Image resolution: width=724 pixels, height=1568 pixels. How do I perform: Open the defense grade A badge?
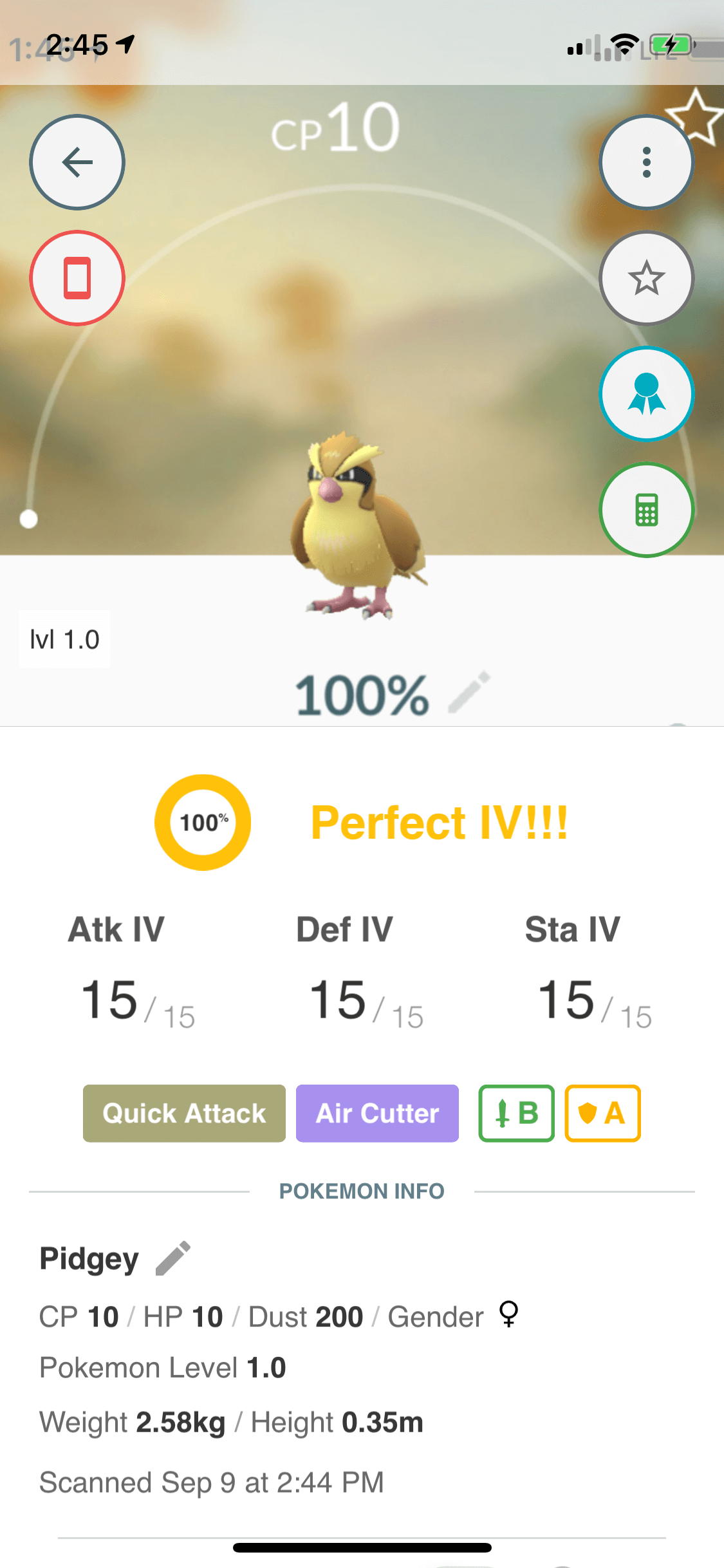(x=603, y=1114)
